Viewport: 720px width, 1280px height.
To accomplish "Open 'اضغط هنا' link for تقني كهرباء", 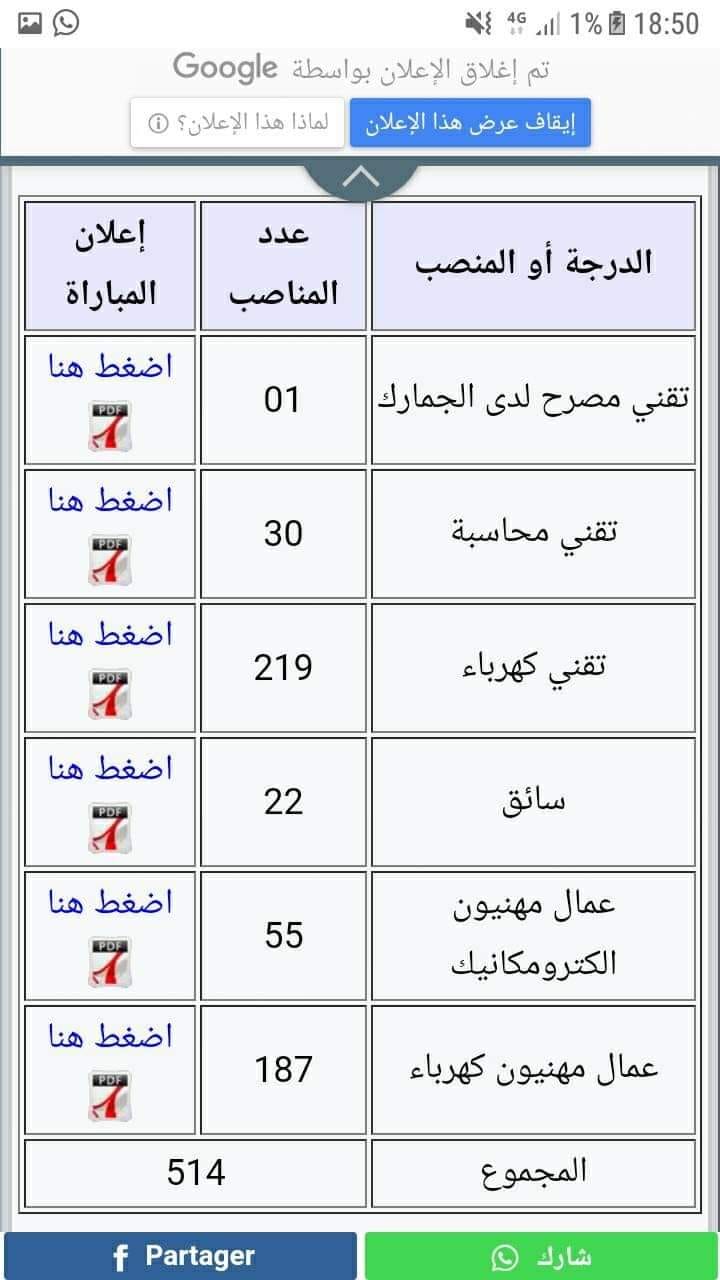I will point(111,635).
